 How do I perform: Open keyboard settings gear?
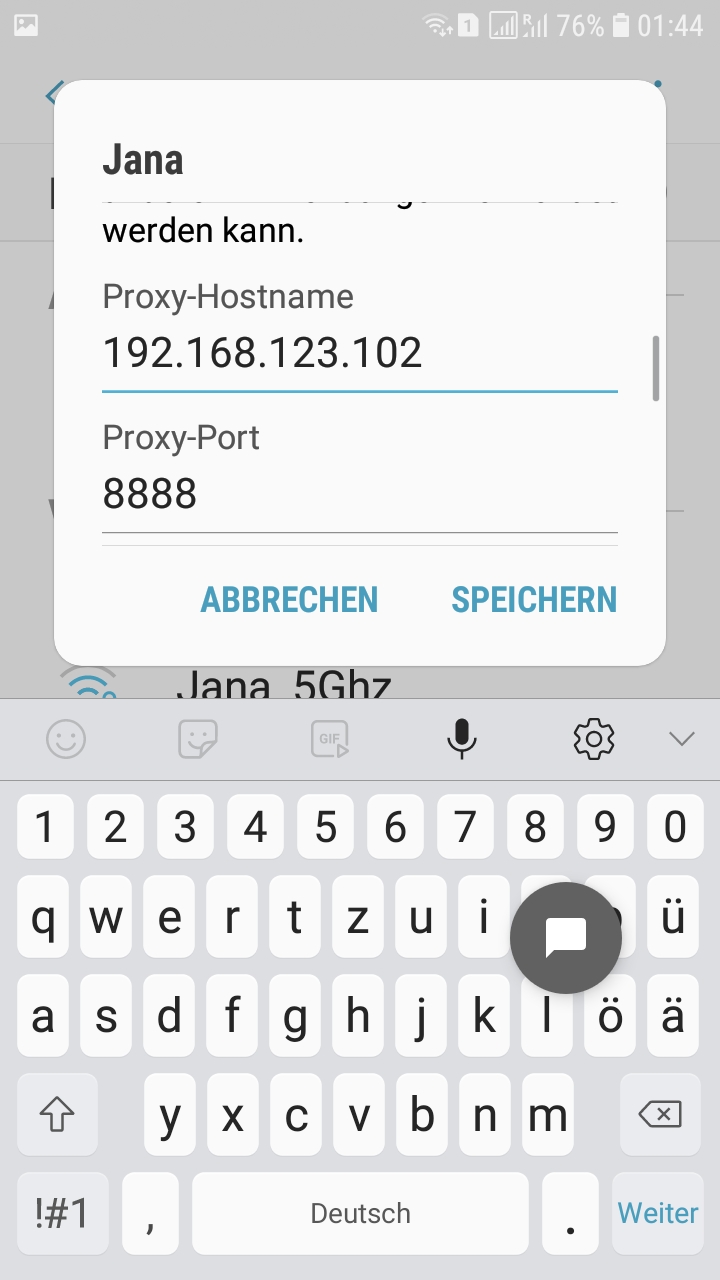point(593,739)
